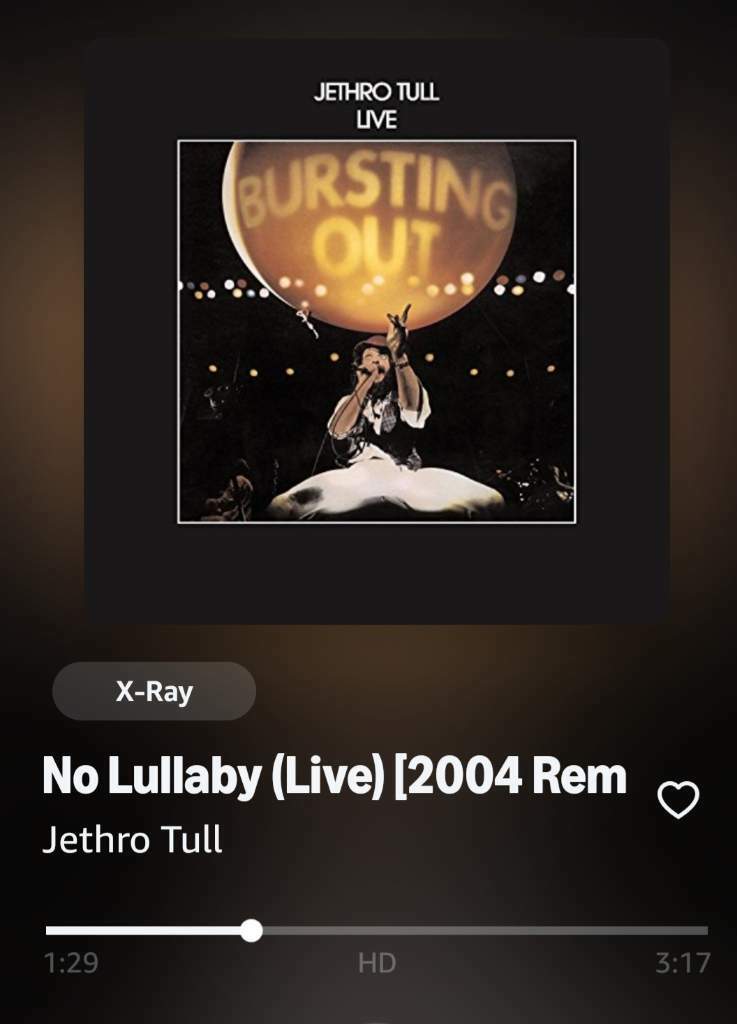Open the Bursting Out album artwork
737x1024 pixels.
click(376, 330)
